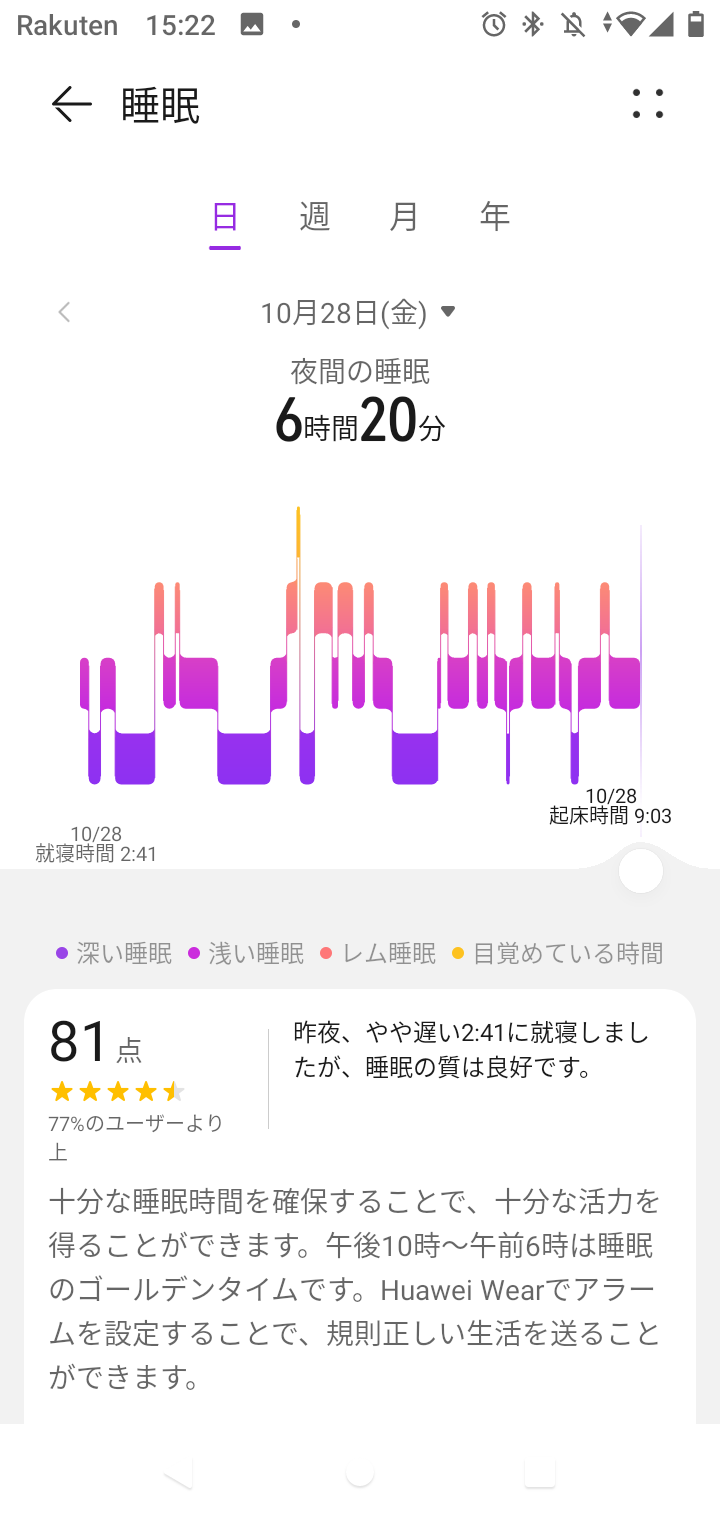Switch to the 月 tab
Screen dimensions: 720x1520
click(404, 216)
